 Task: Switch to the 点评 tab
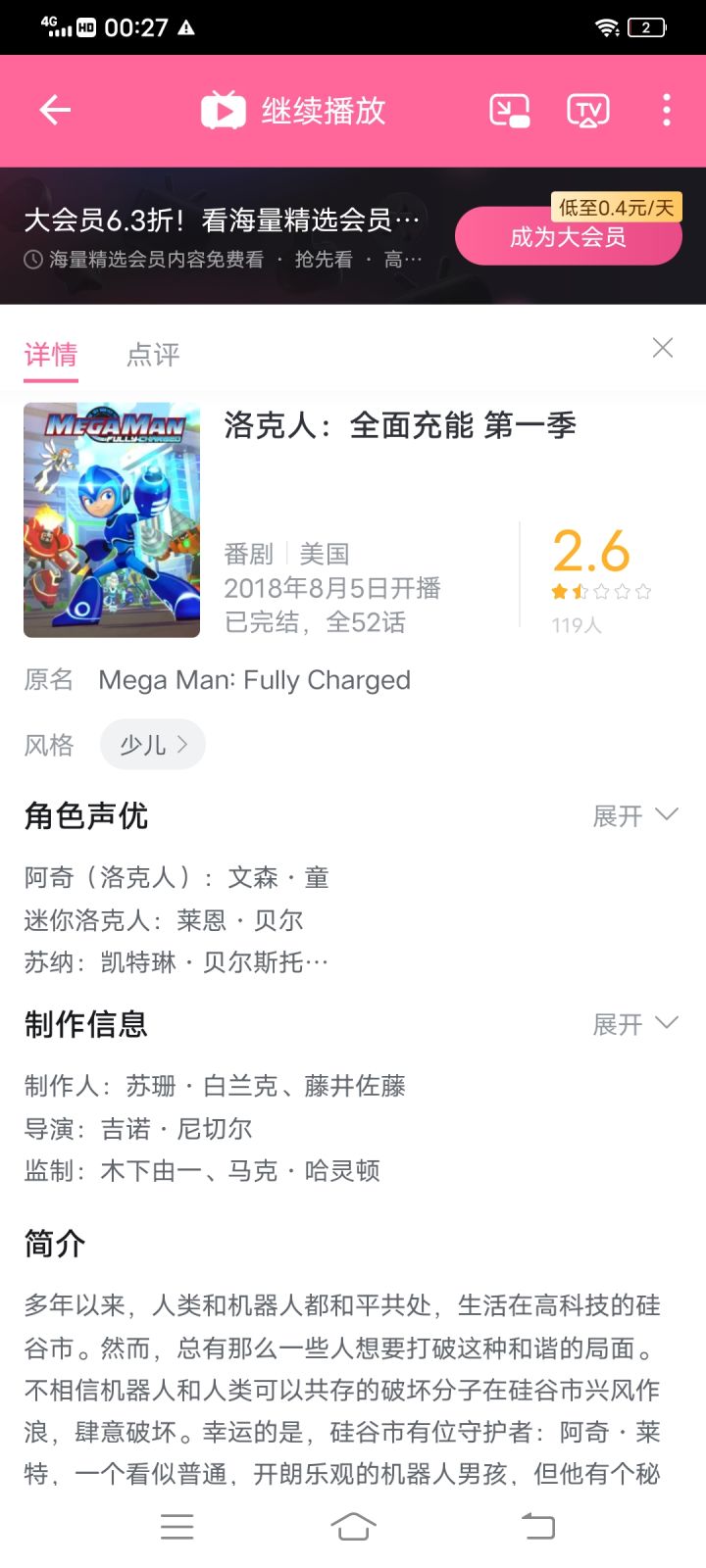153,354
